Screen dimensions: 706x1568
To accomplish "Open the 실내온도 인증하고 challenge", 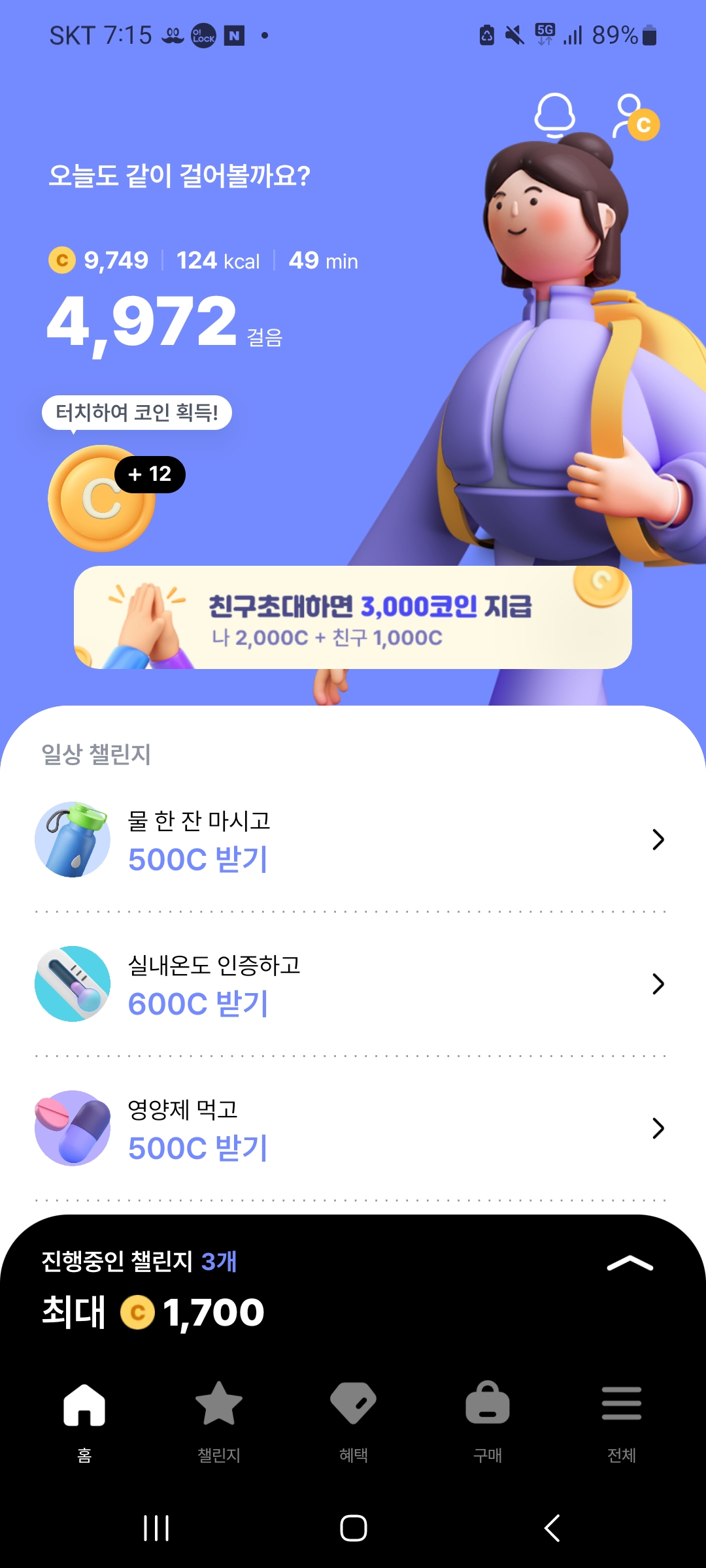I will 353,984.
